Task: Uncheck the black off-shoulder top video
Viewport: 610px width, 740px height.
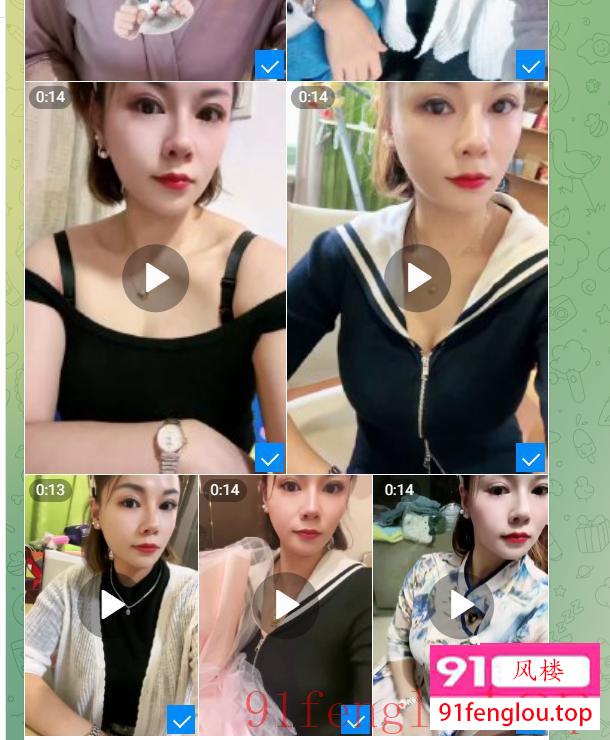Action: click(x=269, y=459)
